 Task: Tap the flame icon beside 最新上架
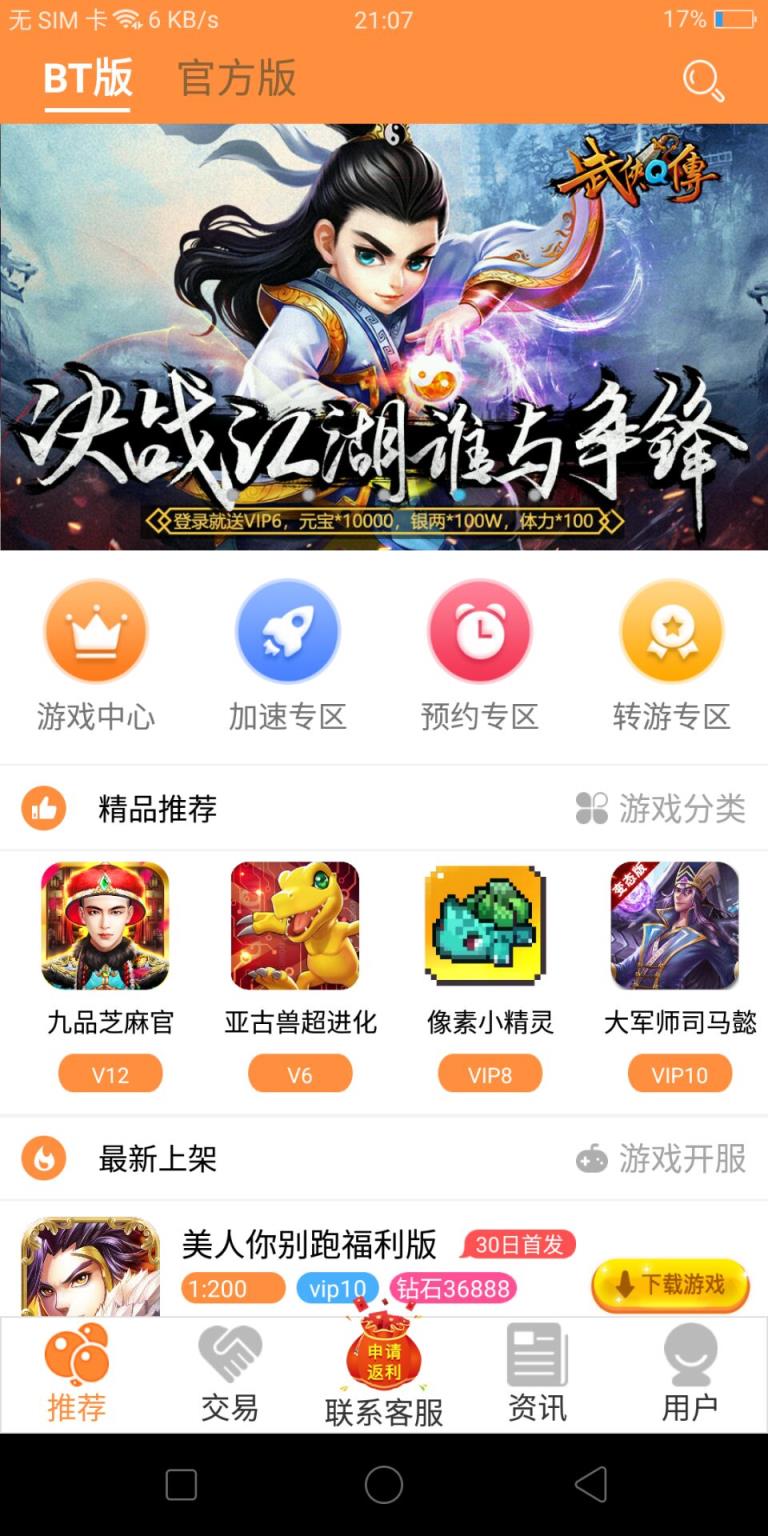tap(43, 1158)
